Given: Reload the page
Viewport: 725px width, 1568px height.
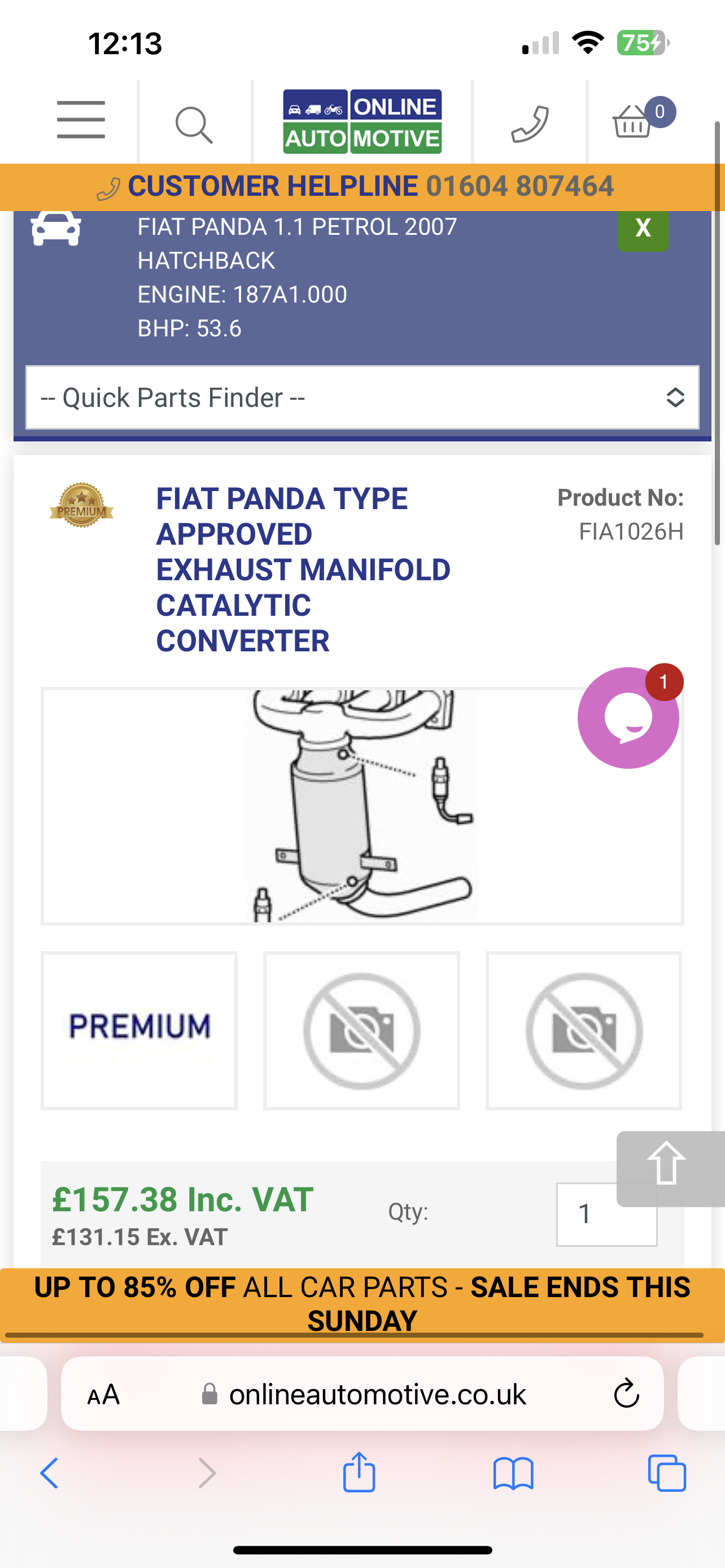Looking at the screenshot, I should coord(626,1393).
